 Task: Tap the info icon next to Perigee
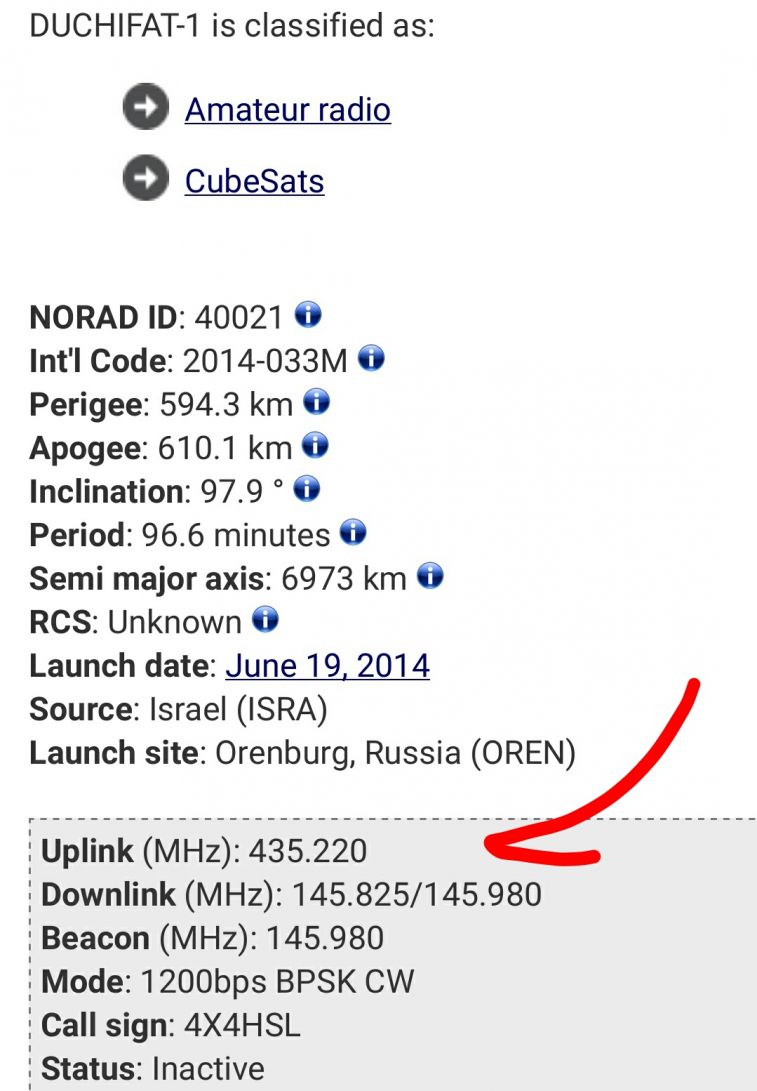316,403
